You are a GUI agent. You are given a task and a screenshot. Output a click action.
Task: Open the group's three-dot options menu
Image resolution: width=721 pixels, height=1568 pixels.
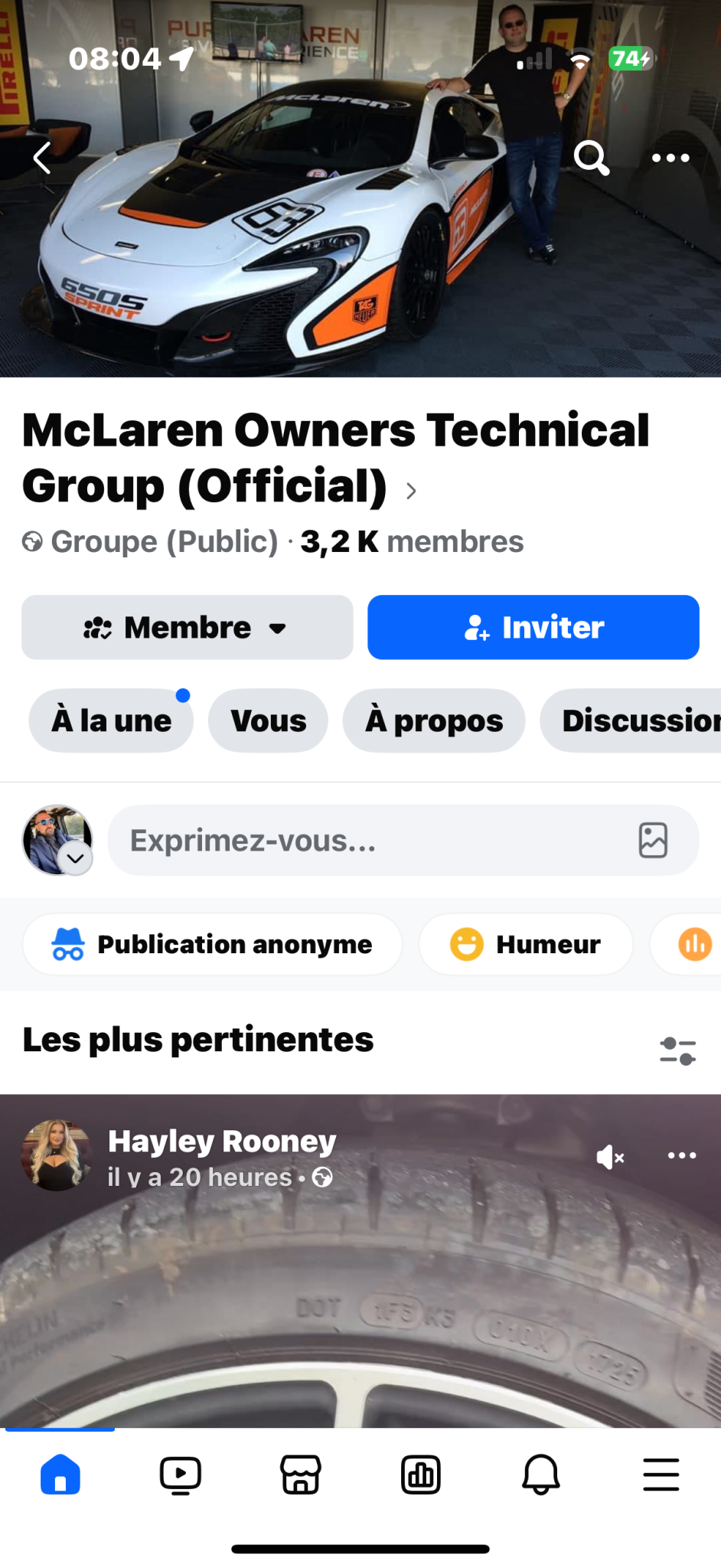click(670, 158)
